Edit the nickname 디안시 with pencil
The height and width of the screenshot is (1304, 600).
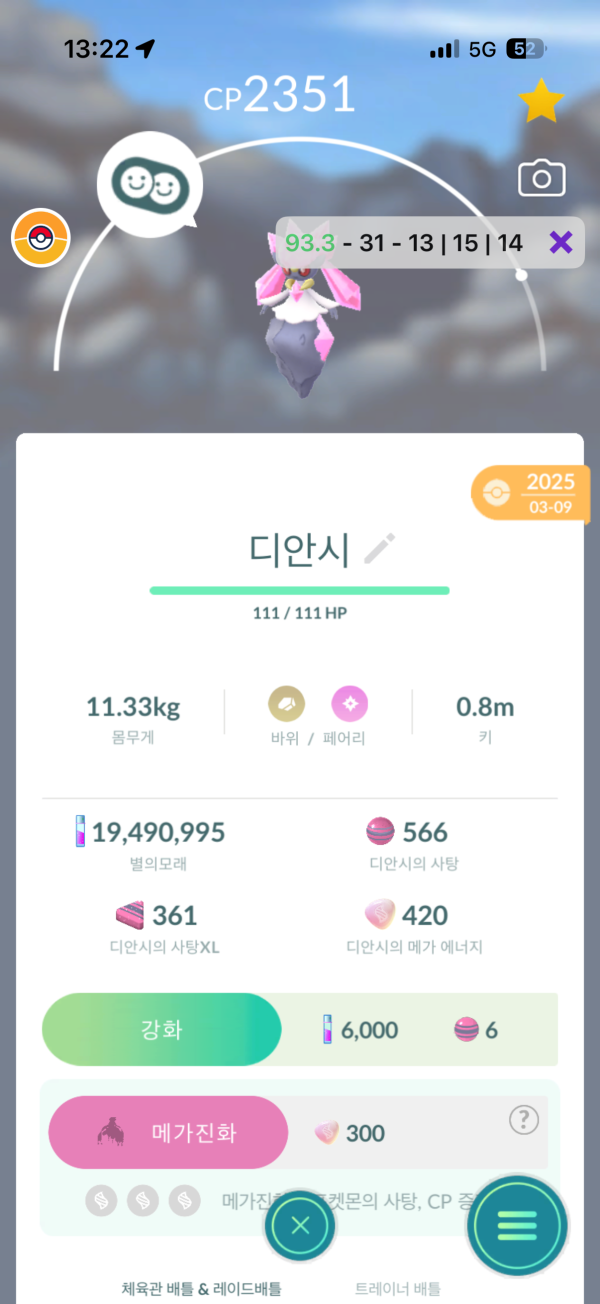380,548
